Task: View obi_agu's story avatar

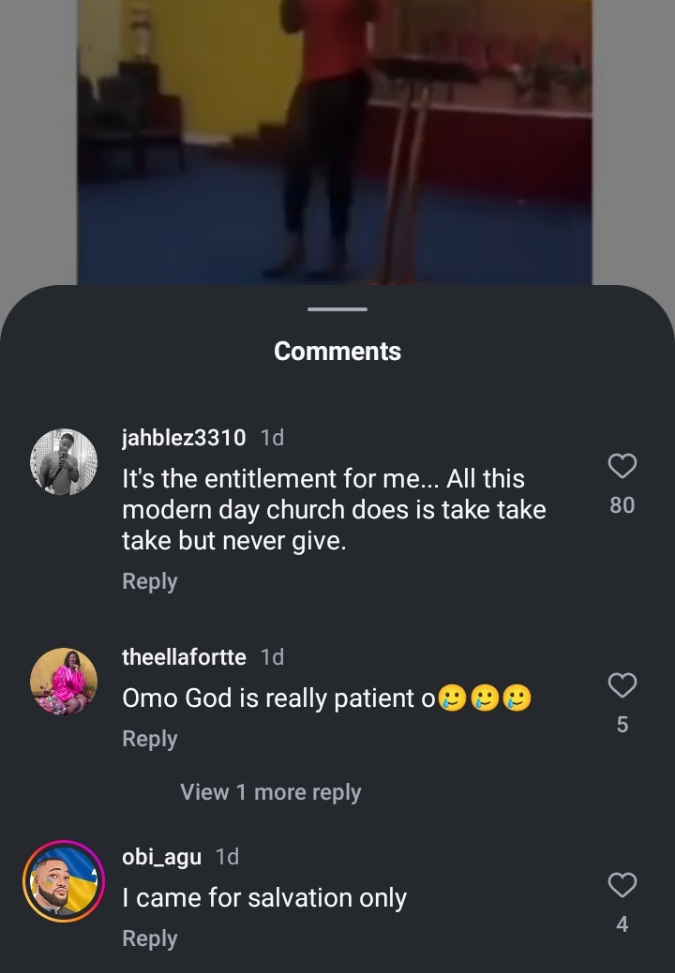Action: (x=64, y=881)
